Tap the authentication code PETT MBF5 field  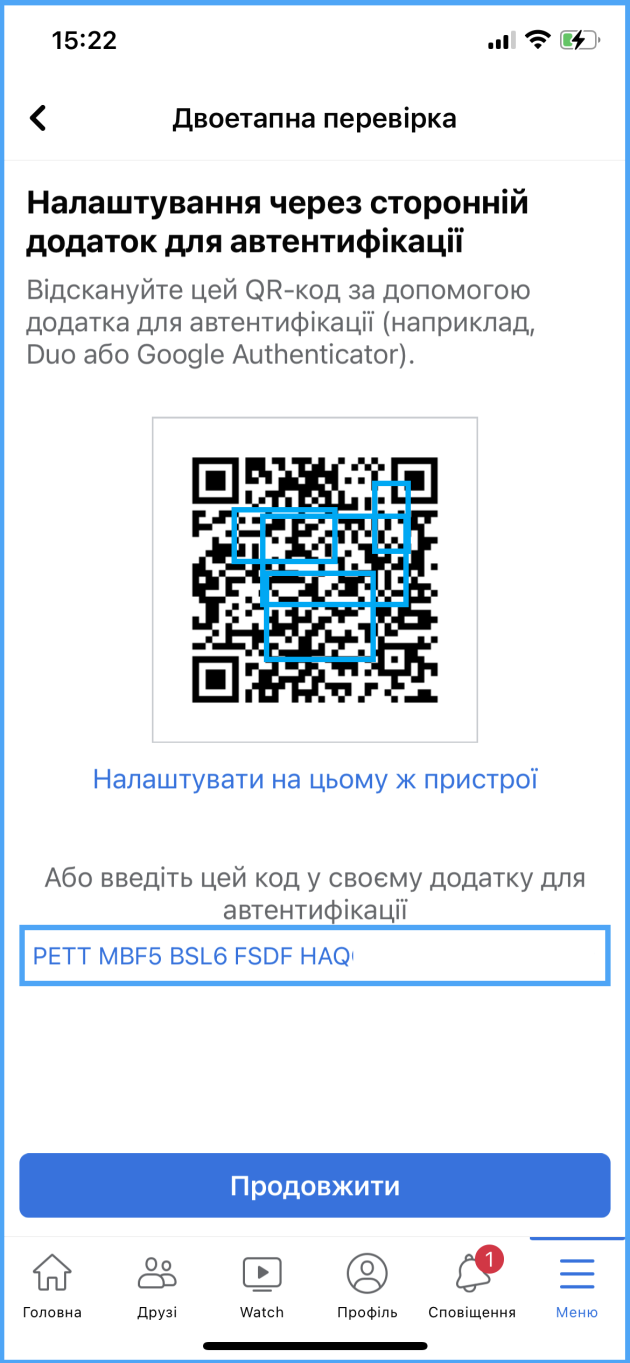point(315,956)
